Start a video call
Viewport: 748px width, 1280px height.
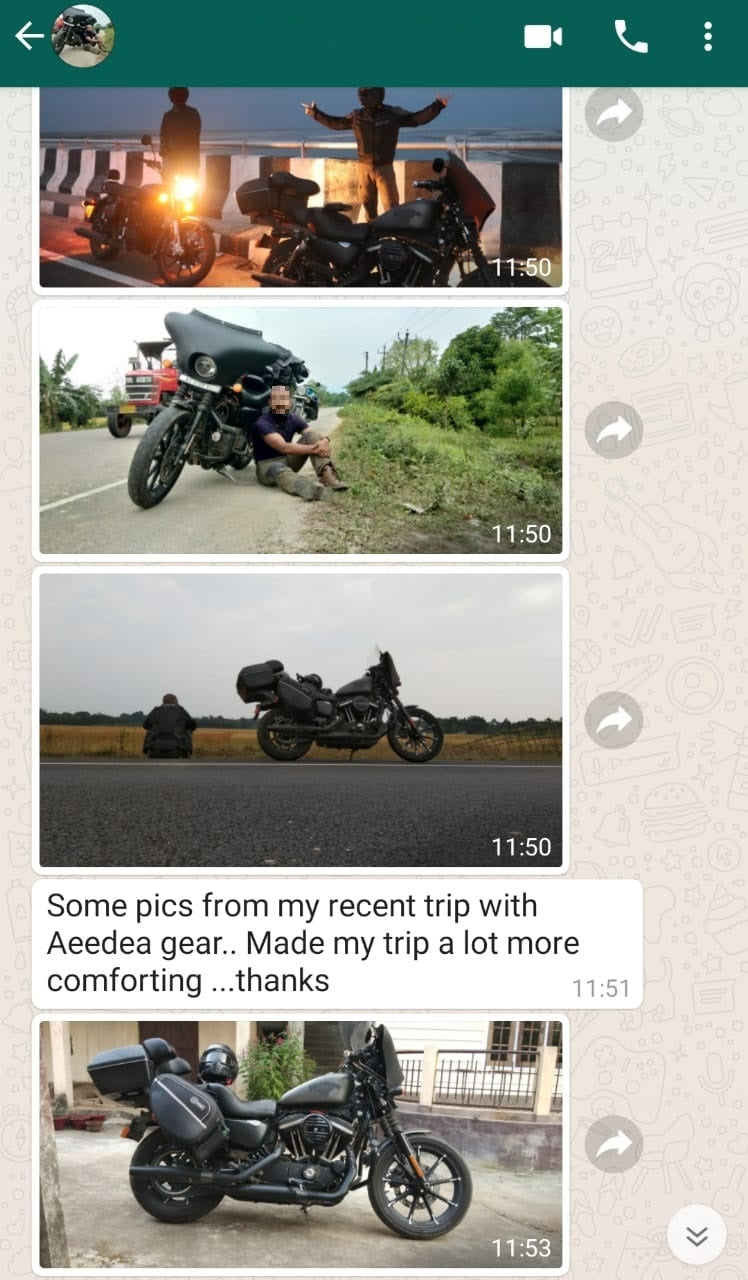click(x=541, y=35)
